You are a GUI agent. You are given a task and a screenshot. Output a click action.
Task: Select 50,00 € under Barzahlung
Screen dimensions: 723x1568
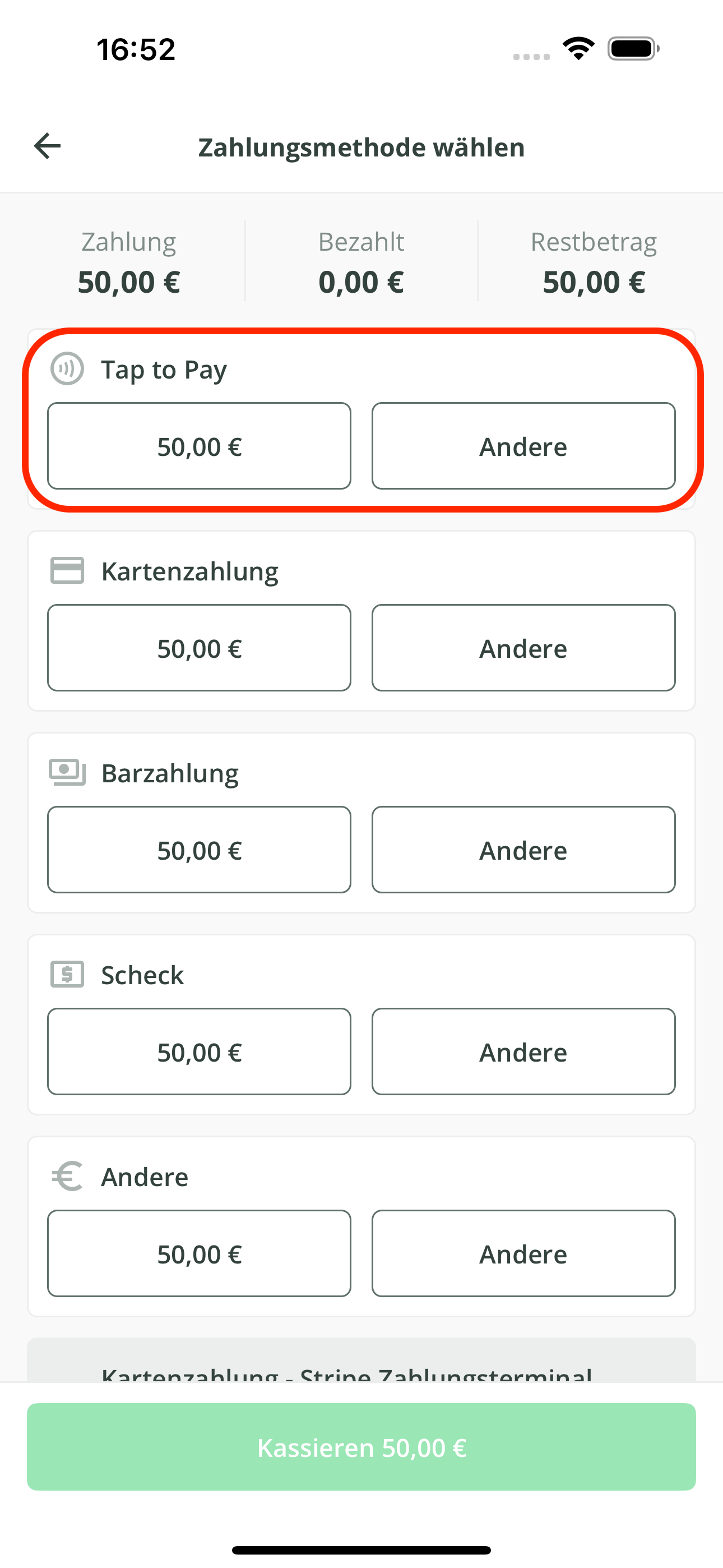[x=199, y=850]
